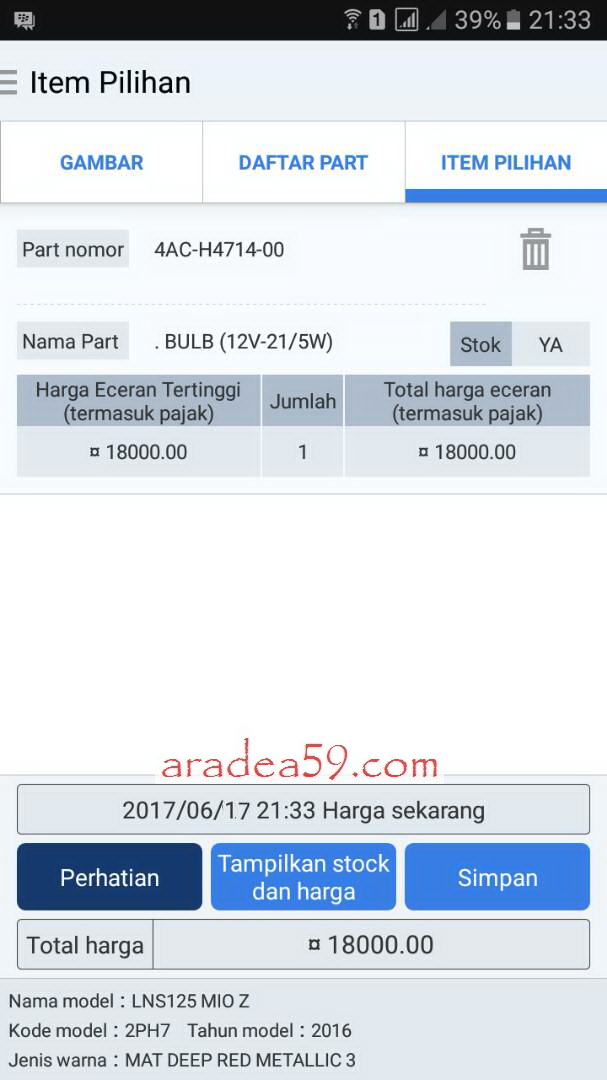Tap the Perhatian button

point(110,877)
